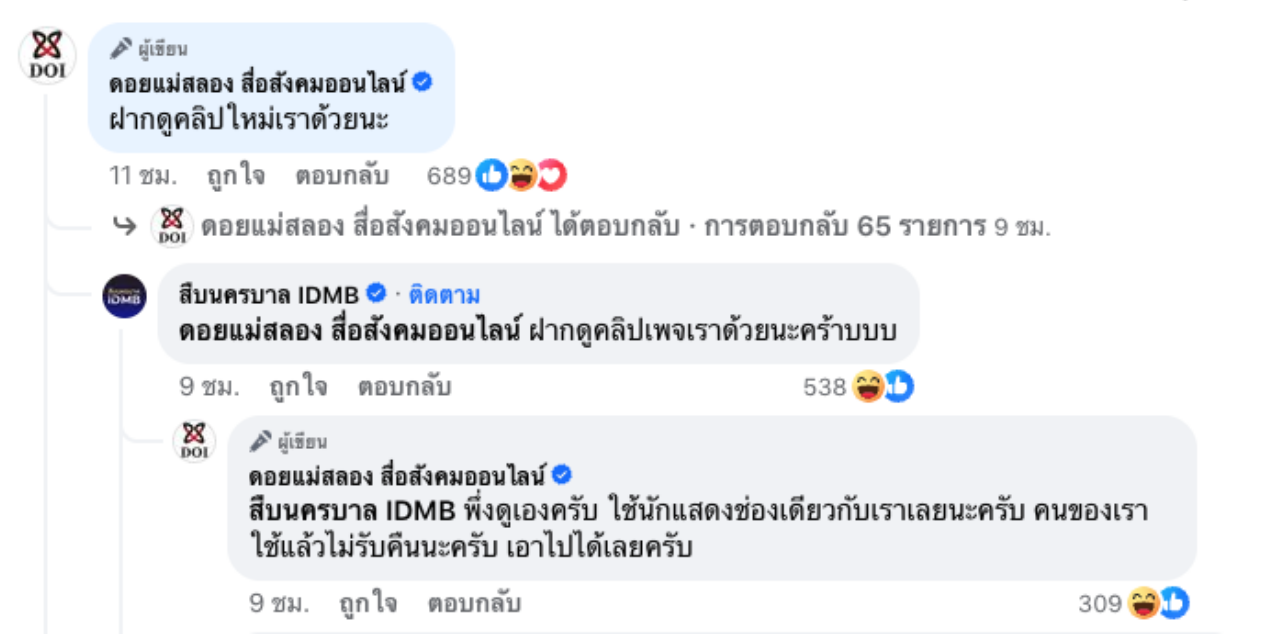Reply to the comment 'ฝากดูคลิปใหม่เราด้วยนะ'

click(342, 177)
